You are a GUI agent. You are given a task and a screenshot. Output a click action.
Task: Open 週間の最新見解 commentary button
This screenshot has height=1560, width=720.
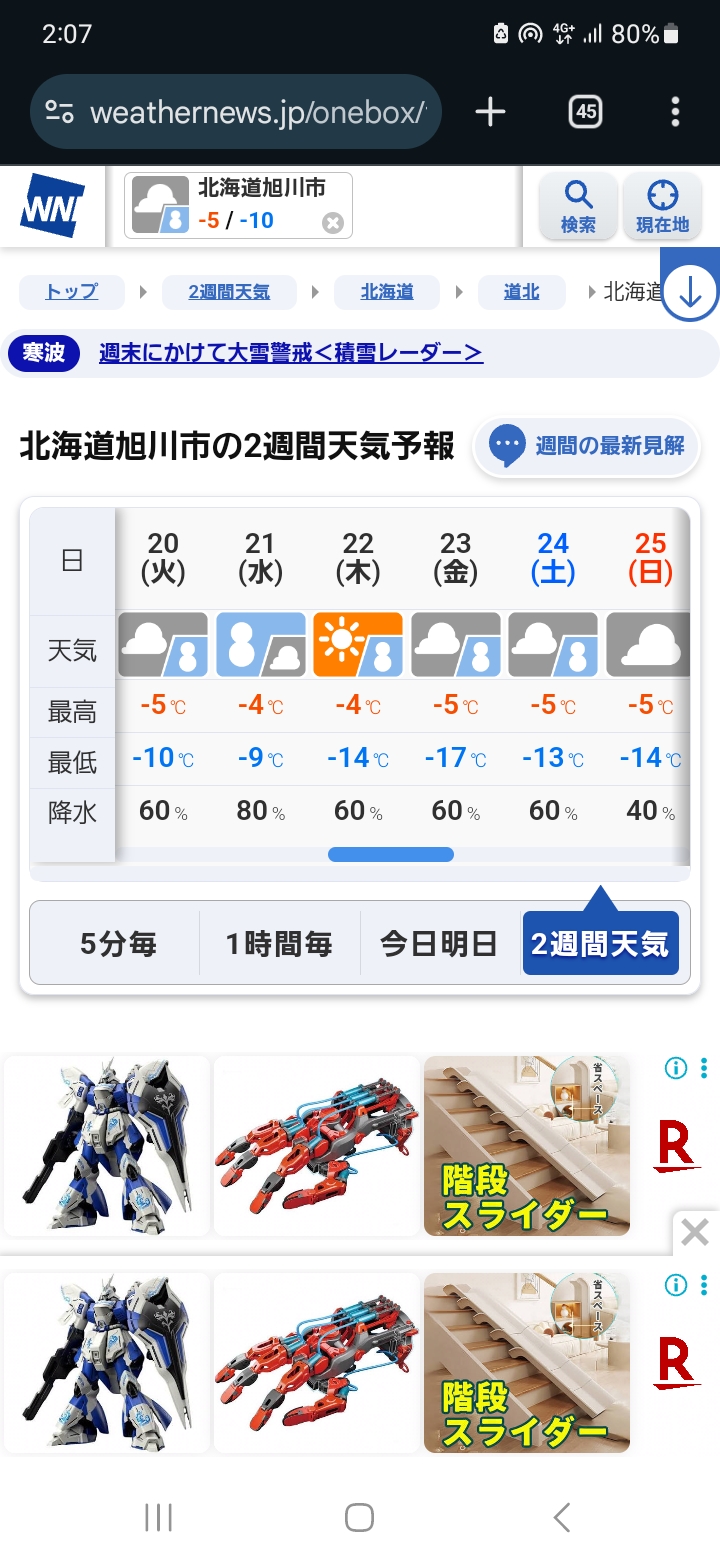pyautogui.click(x=586, y=445)
